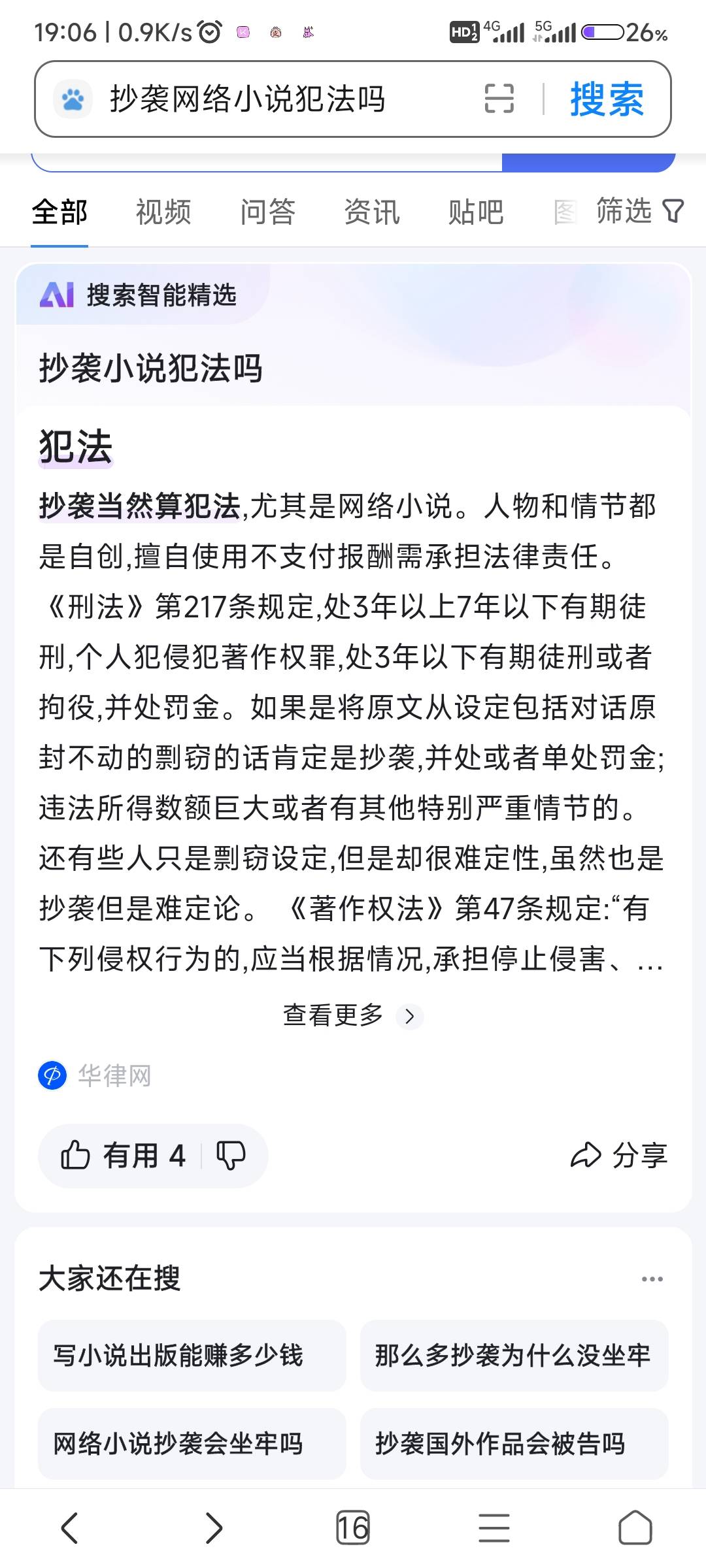Expand the answer with 查看更多
Image resolution: width=706 pixels, height=1568 pixels.
click(x=353, y=1016)
